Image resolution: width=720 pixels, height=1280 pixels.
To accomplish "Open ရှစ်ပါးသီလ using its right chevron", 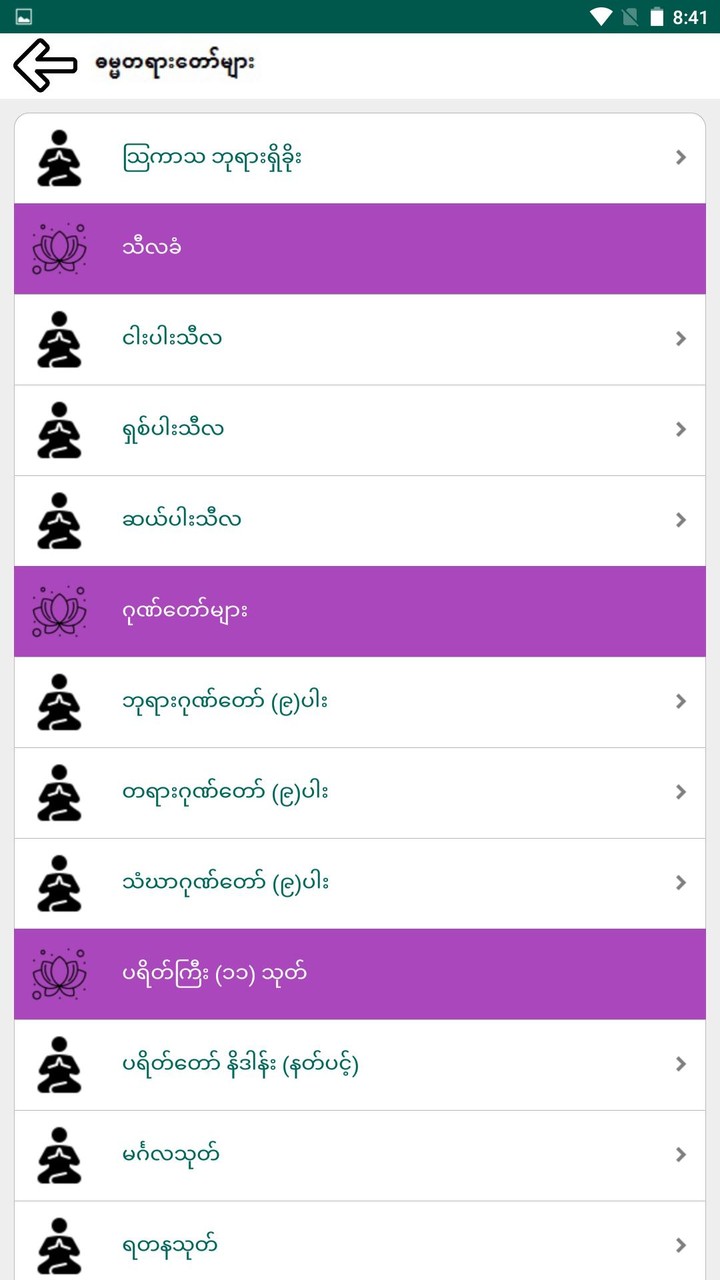I will (680, 429).
